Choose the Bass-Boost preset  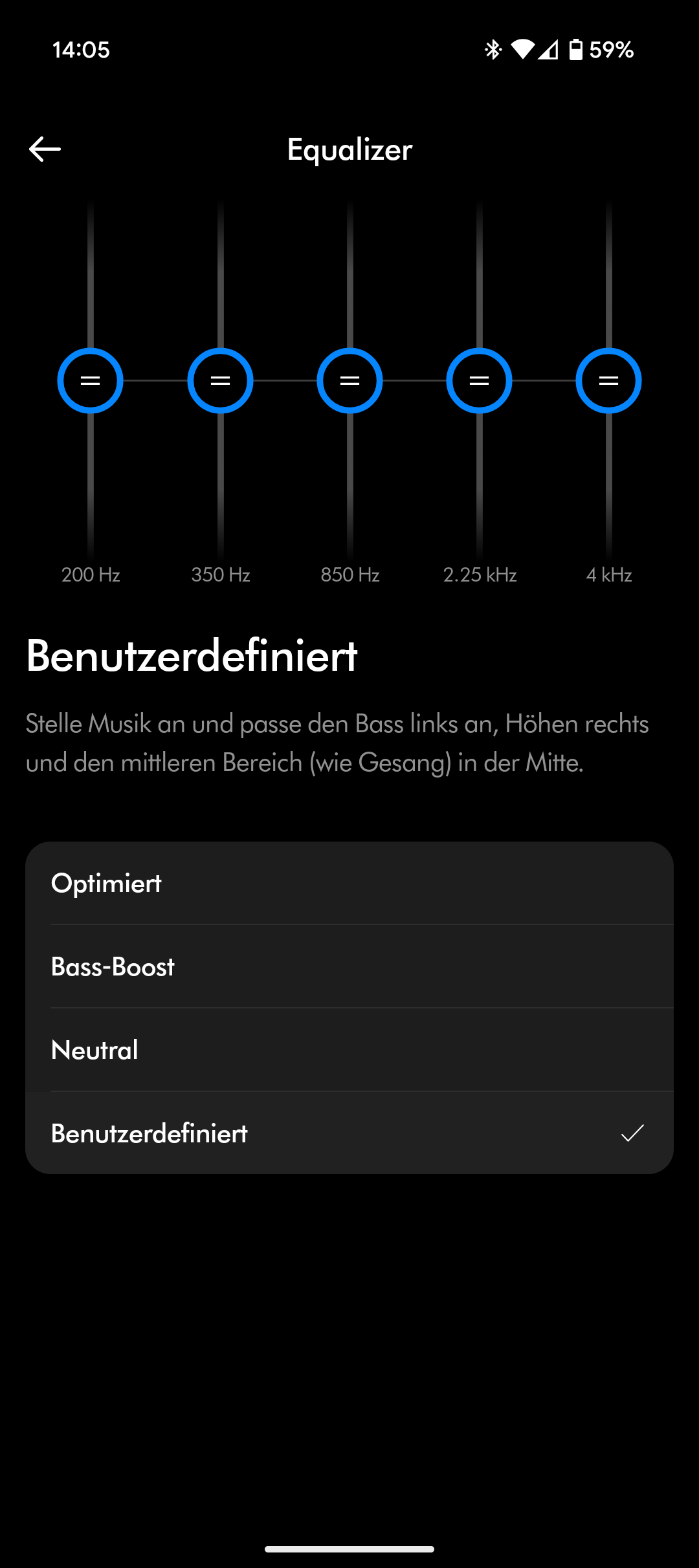click(x=349, y=967)
